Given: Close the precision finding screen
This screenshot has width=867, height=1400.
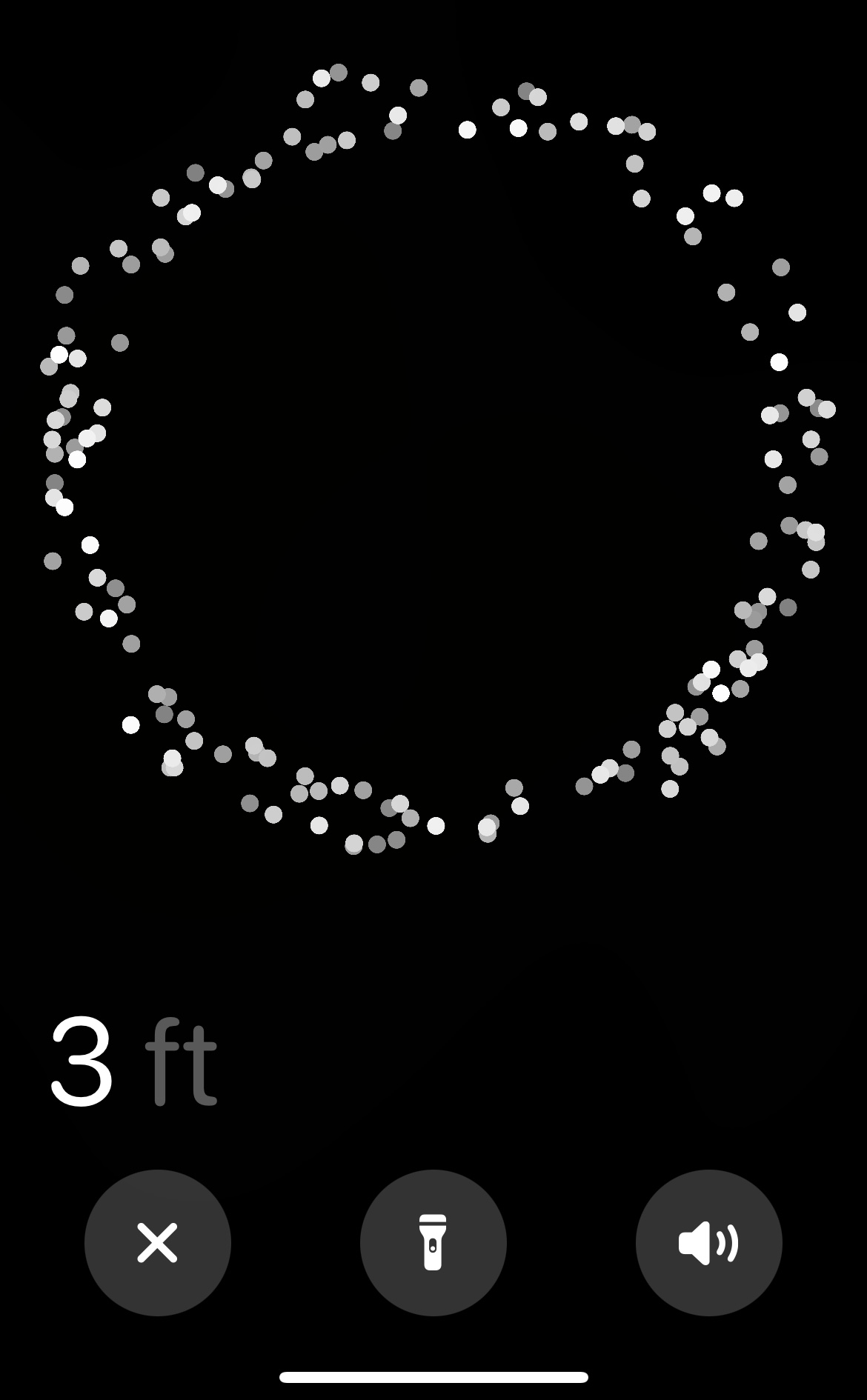Looking at the screenshot, I should coord(157,1242).
